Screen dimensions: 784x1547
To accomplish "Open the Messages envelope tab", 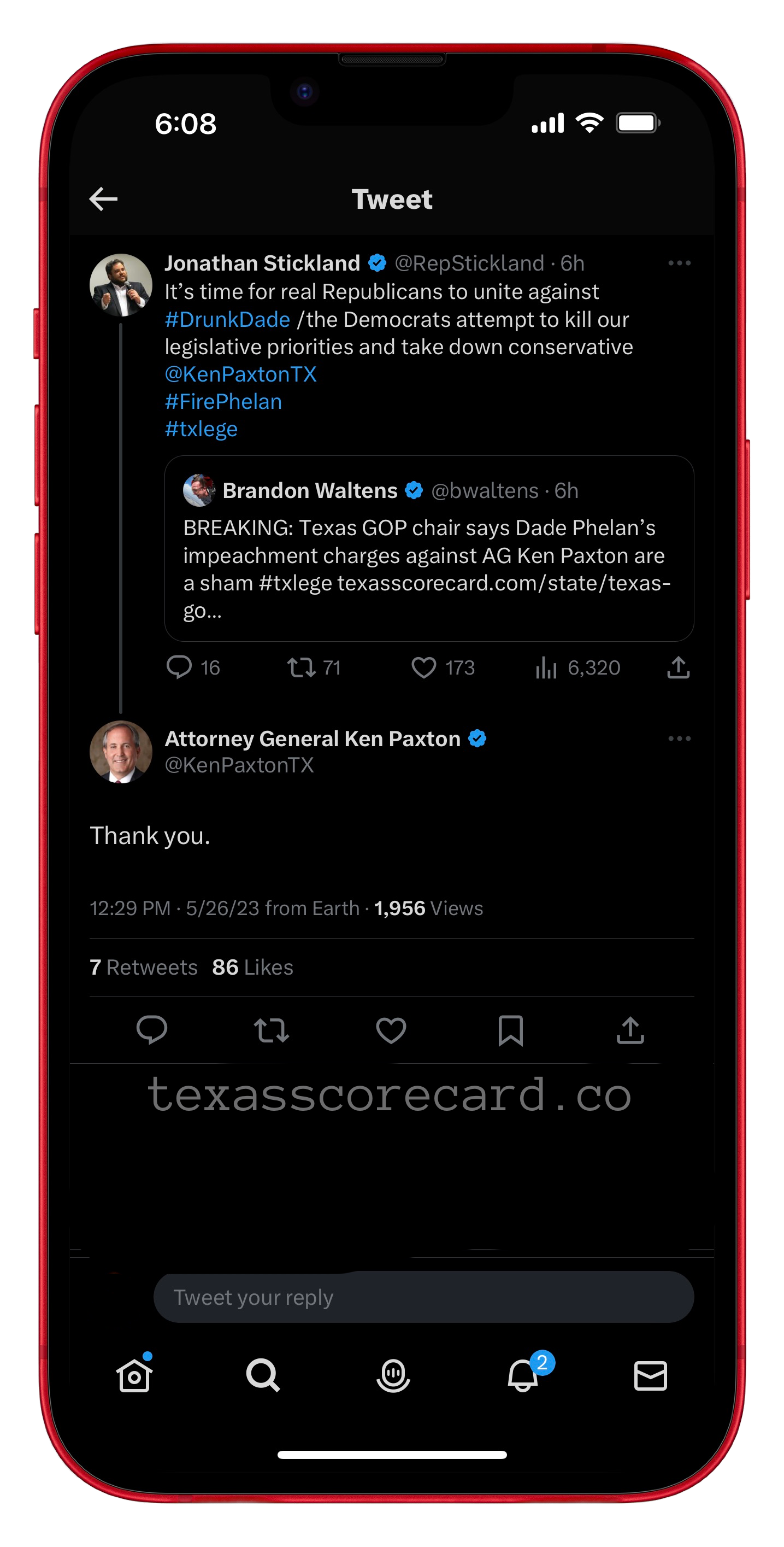I will coord(651,1375).
